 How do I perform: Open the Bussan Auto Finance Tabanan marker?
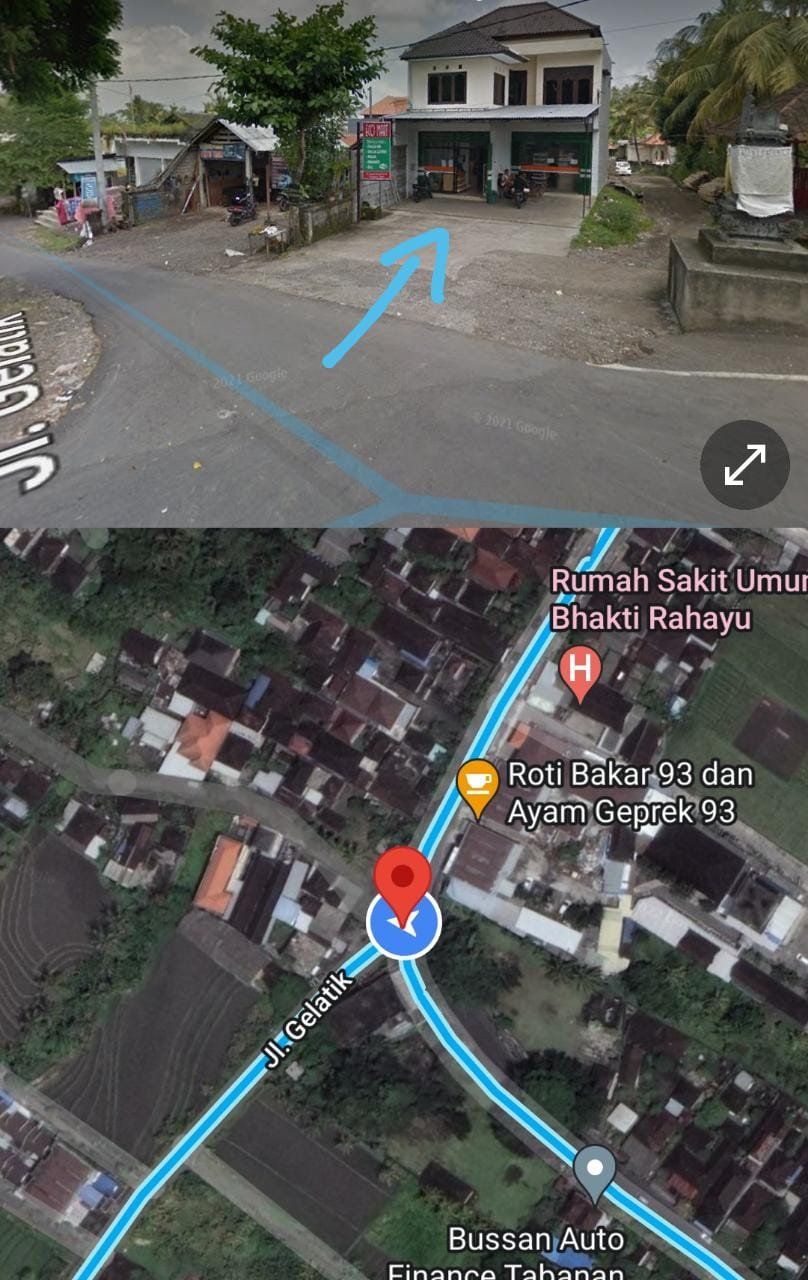click(595, 1170)
